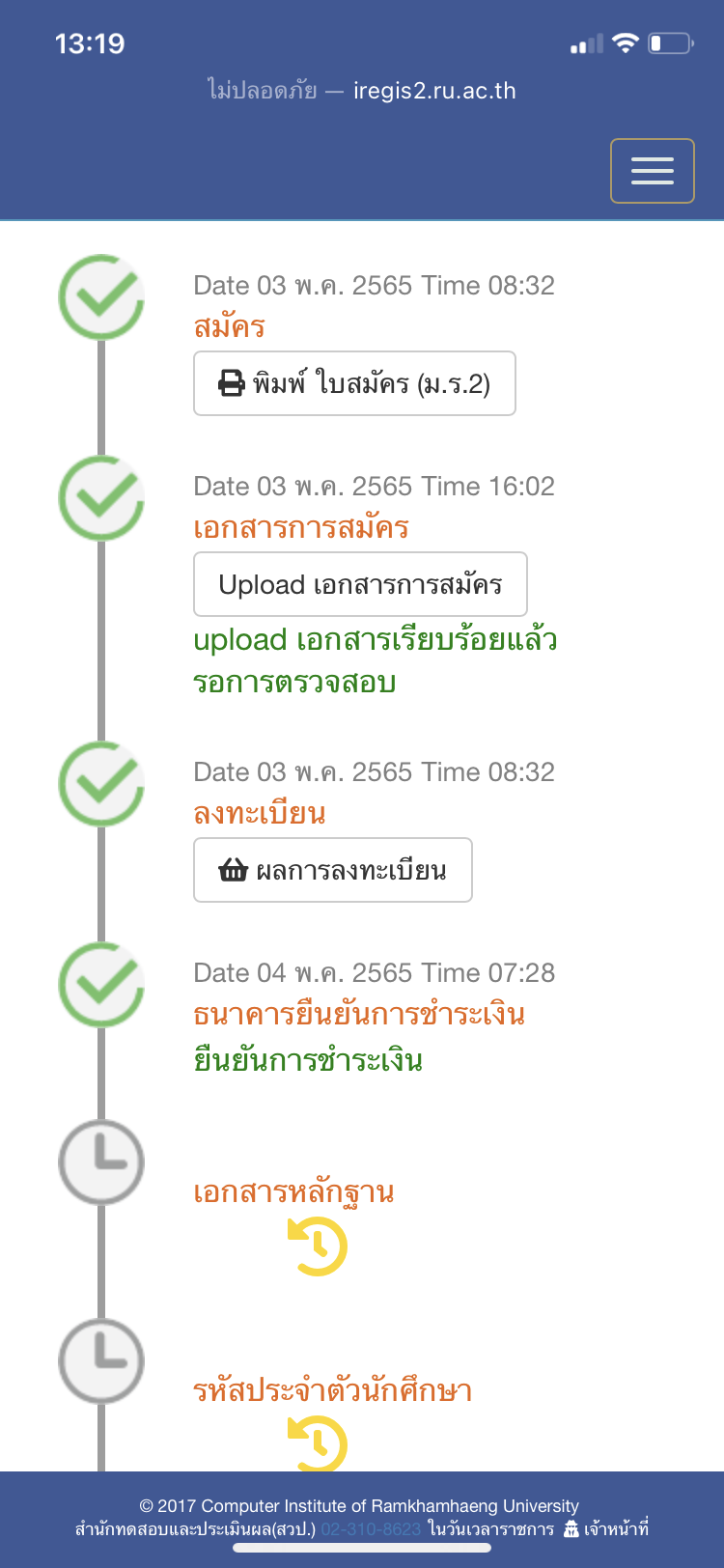724x1568 pixels.
Task: Tap พิมพ์ ใบสมัคร (ม.ร.2) print button
Action: pyautogui.click(x=354, y=383)
